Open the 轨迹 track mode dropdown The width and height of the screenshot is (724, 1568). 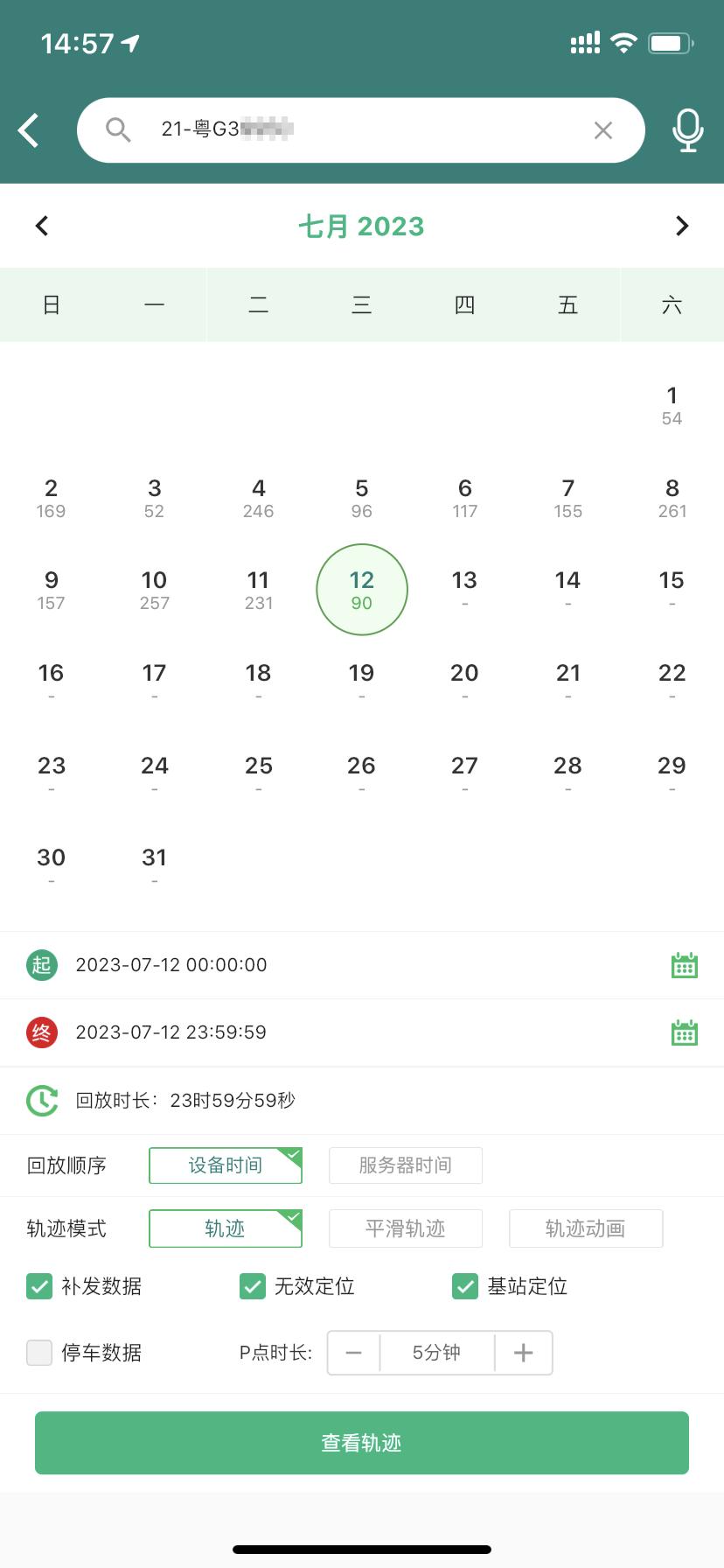[x=225, y=1228]
